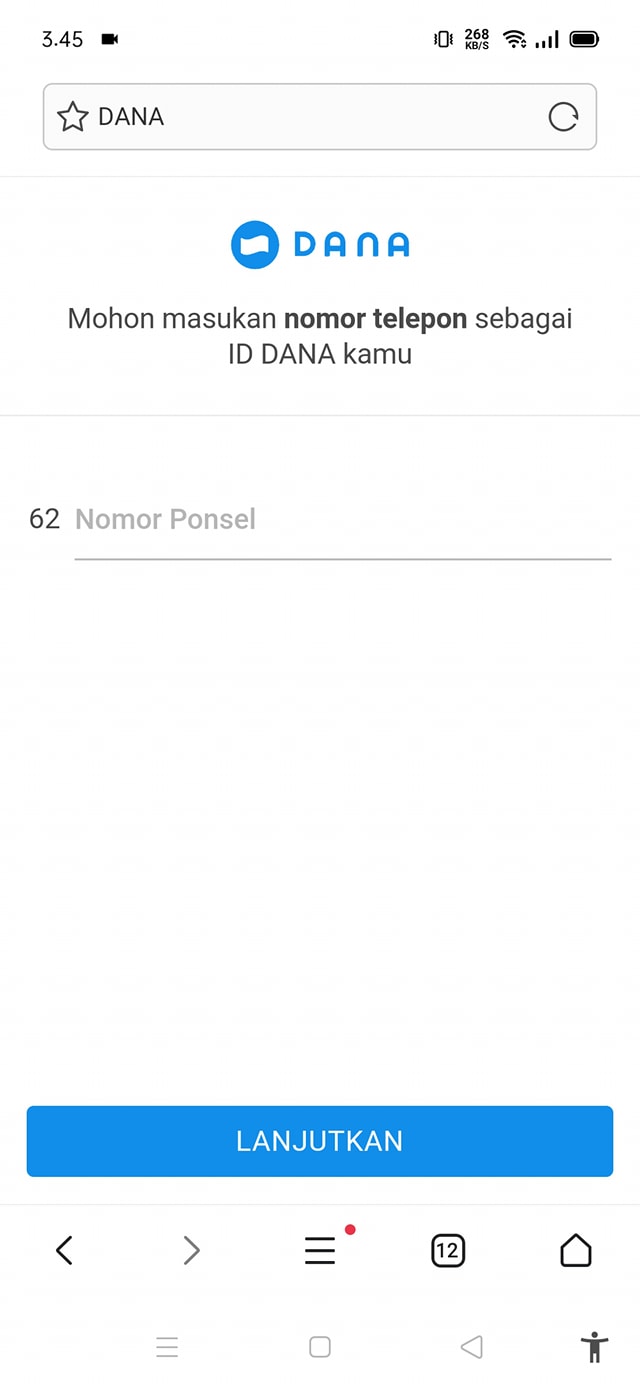The height and width of the screenshot is (1386, 640).
Task: Go forward to the next page
Action: (192, 1250)
